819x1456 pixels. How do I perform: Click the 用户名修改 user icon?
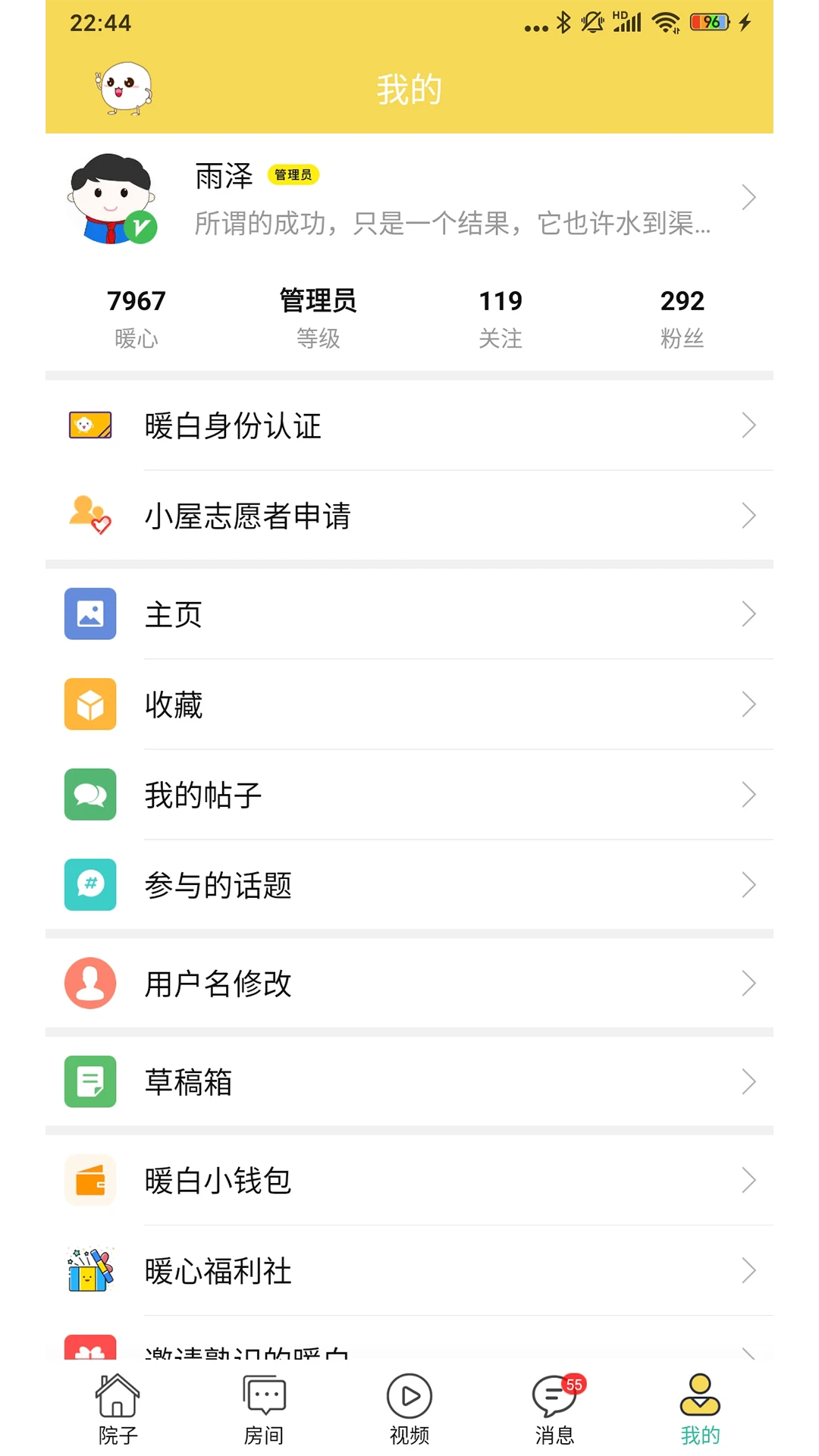(x=89, y=984)
